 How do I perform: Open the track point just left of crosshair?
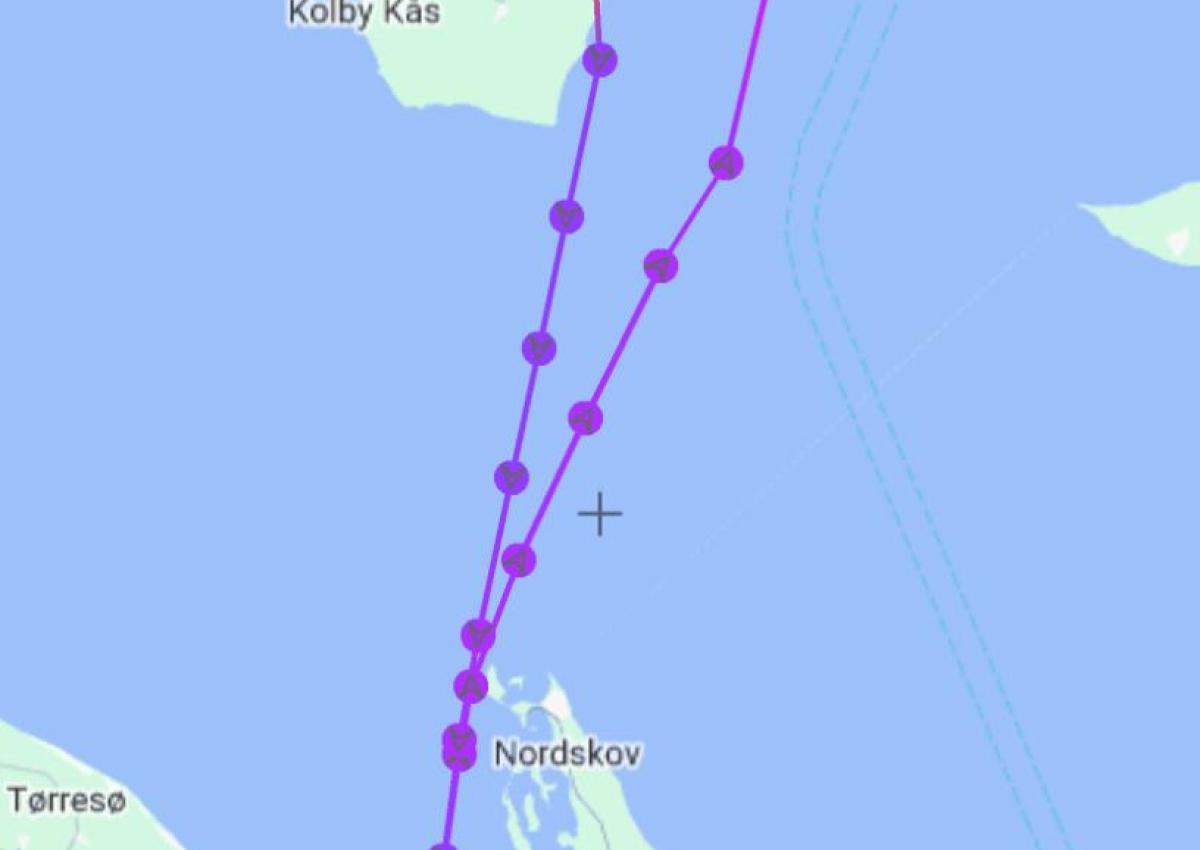[519, 560]
